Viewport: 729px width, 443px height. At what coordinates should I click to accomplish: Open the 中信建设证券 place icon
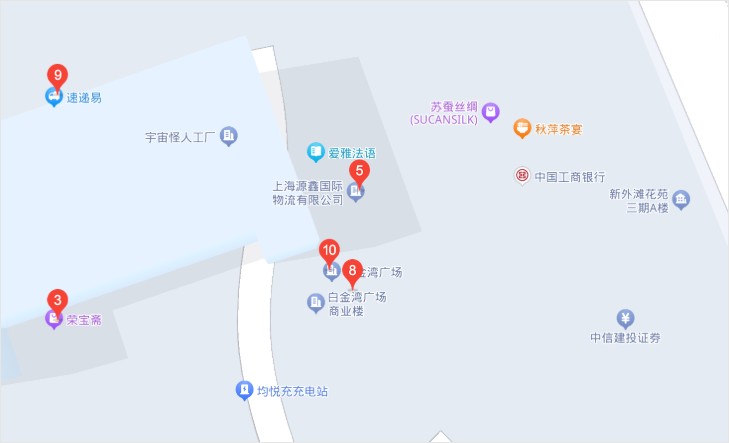pos(625,320)
